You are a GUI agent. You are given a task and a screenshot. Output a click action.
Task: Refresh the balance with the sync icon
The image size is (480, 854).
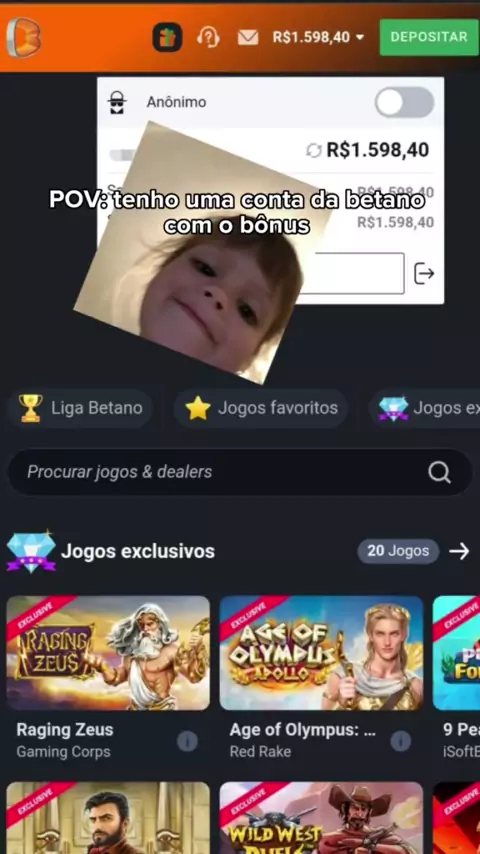[x=314, y=150]
